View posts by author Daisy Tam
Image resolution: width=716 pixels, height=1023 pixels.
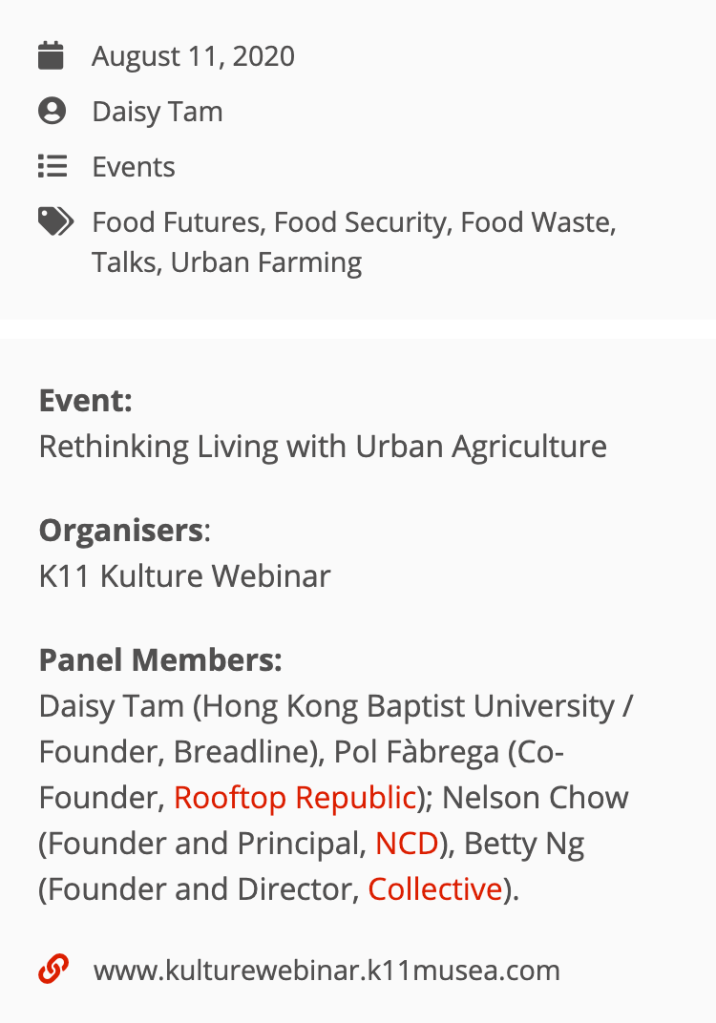[157, 111]
